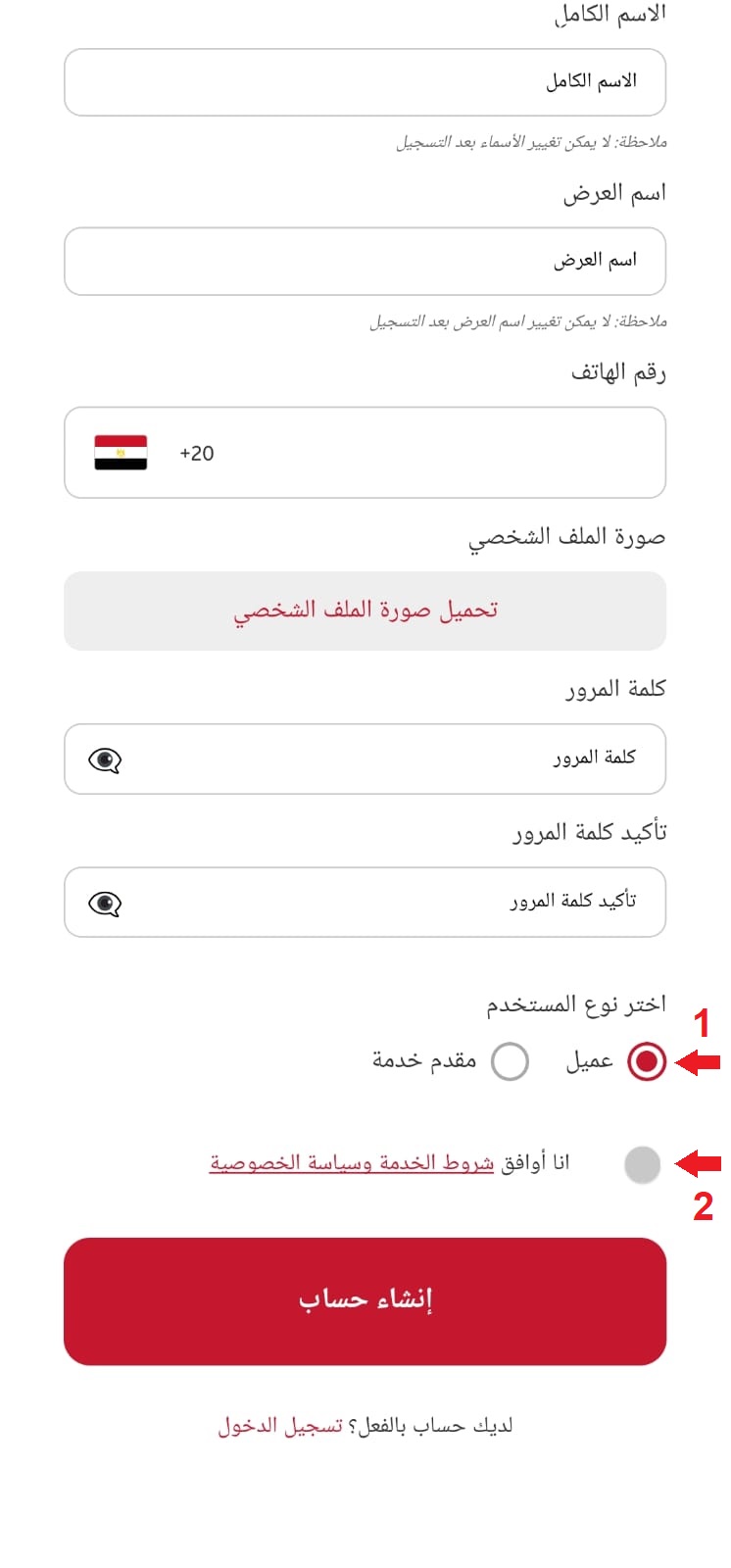The width and height of the screenshot is (731, 1568).
Task: Click the red arrow pointing at عميل
Action: point(698,1060)
